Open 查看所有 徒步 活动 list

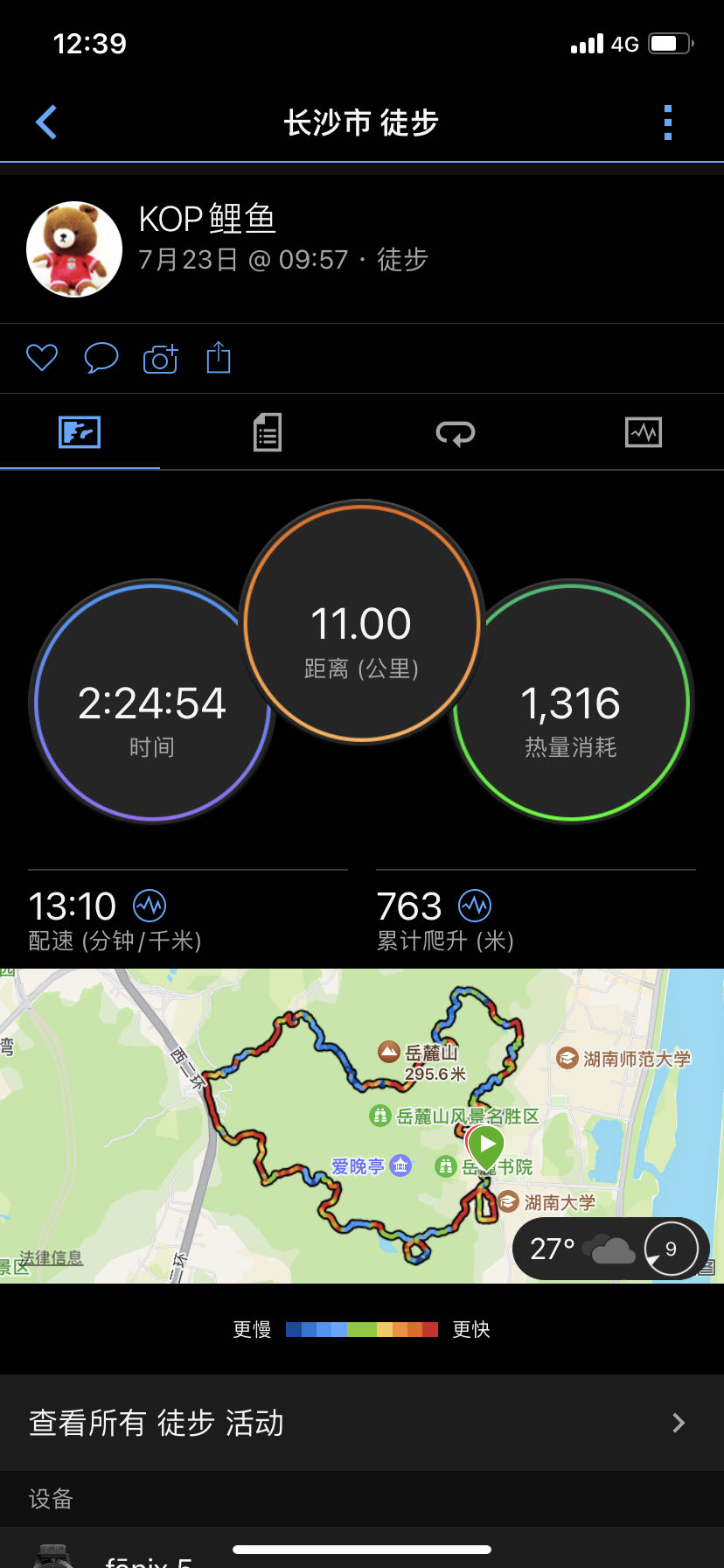pos(360,1423)
